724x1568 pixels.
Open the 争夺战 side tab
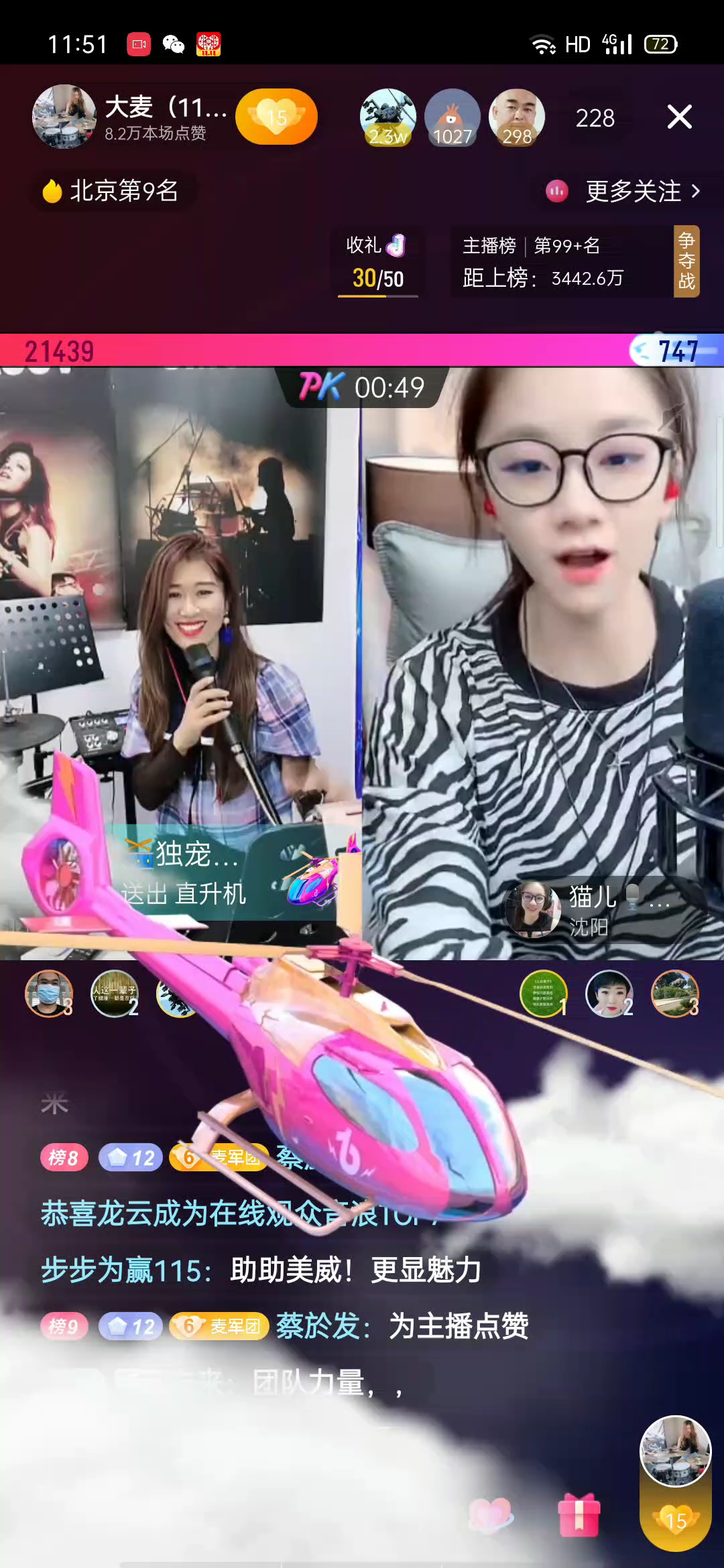[x=686, y=261]
